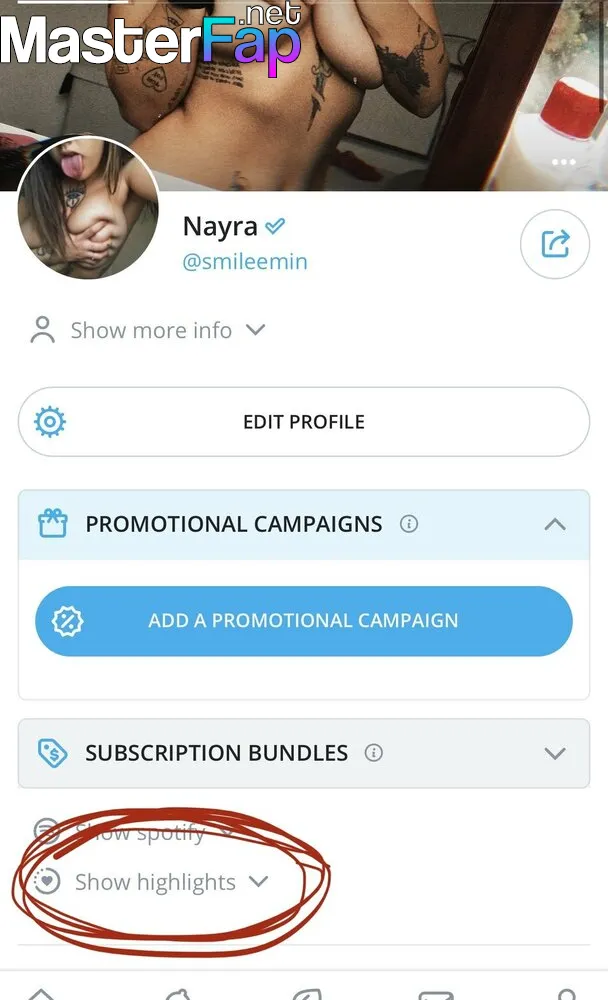608x1000 pixels.
Task: Tap the share profile icon
Action: 554,244
